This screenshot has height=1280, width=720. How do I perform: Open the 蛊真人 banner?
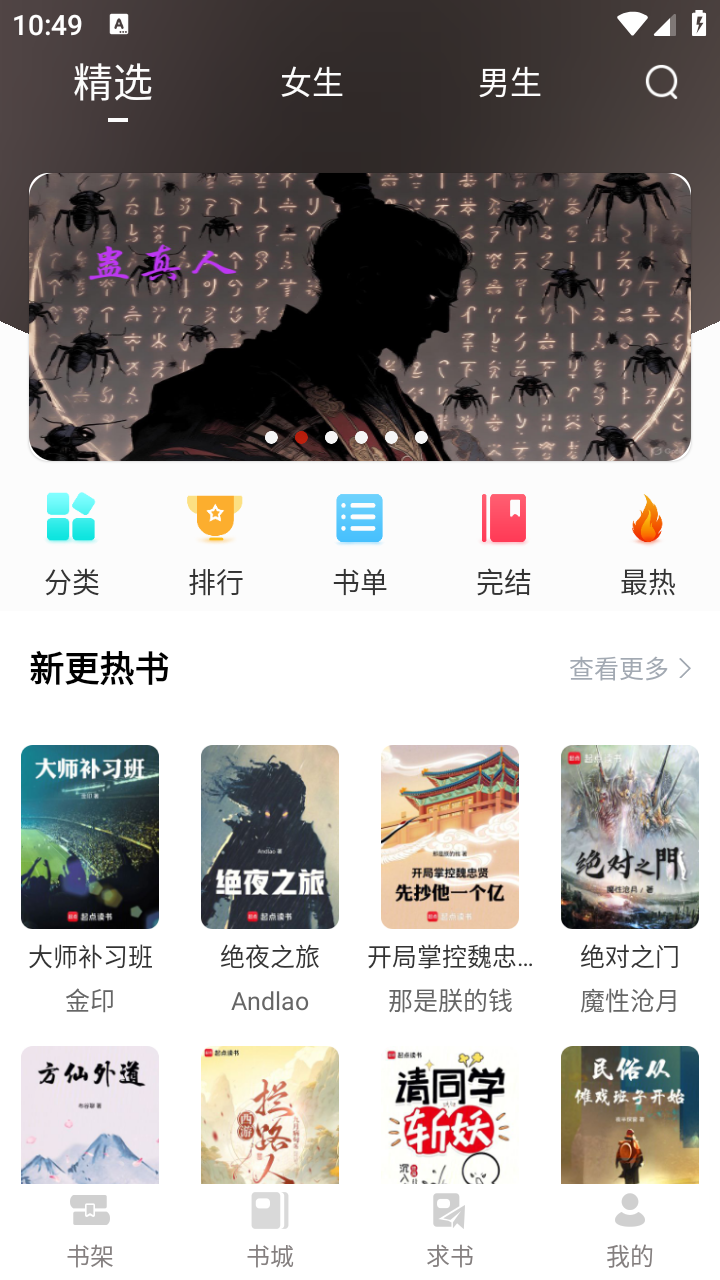[x=360, y=315]
